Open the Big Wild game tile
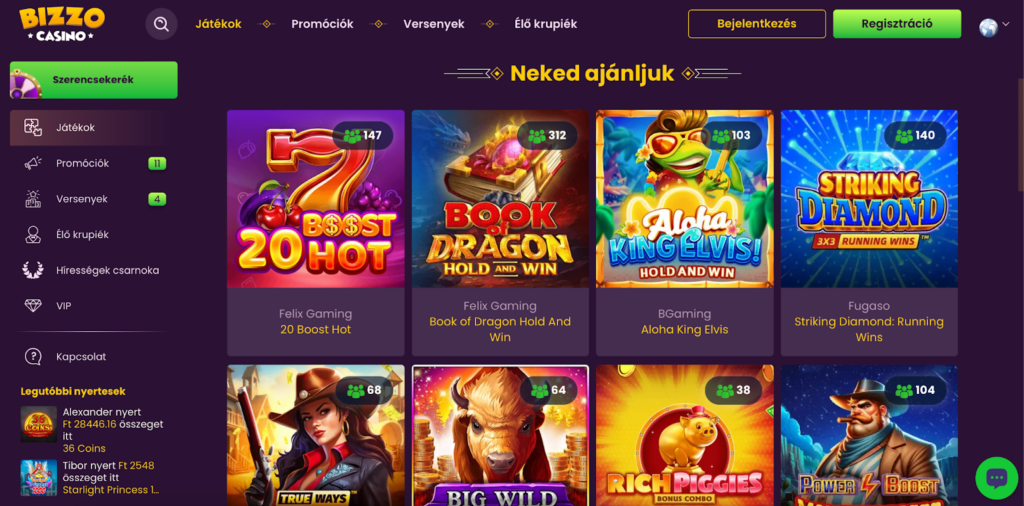 click(500, 440)
